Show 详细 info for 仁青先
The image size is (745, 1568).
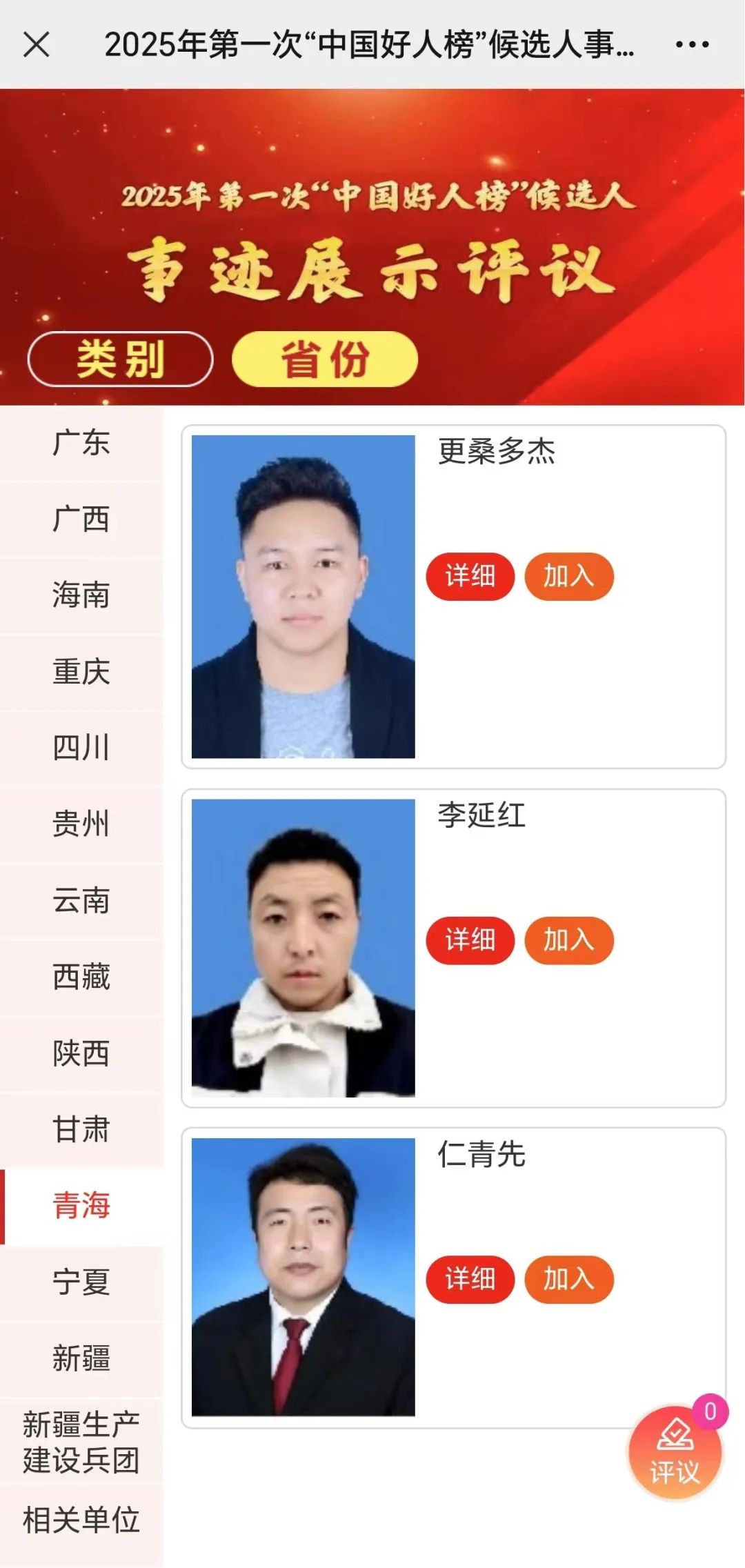point(470,1280)
